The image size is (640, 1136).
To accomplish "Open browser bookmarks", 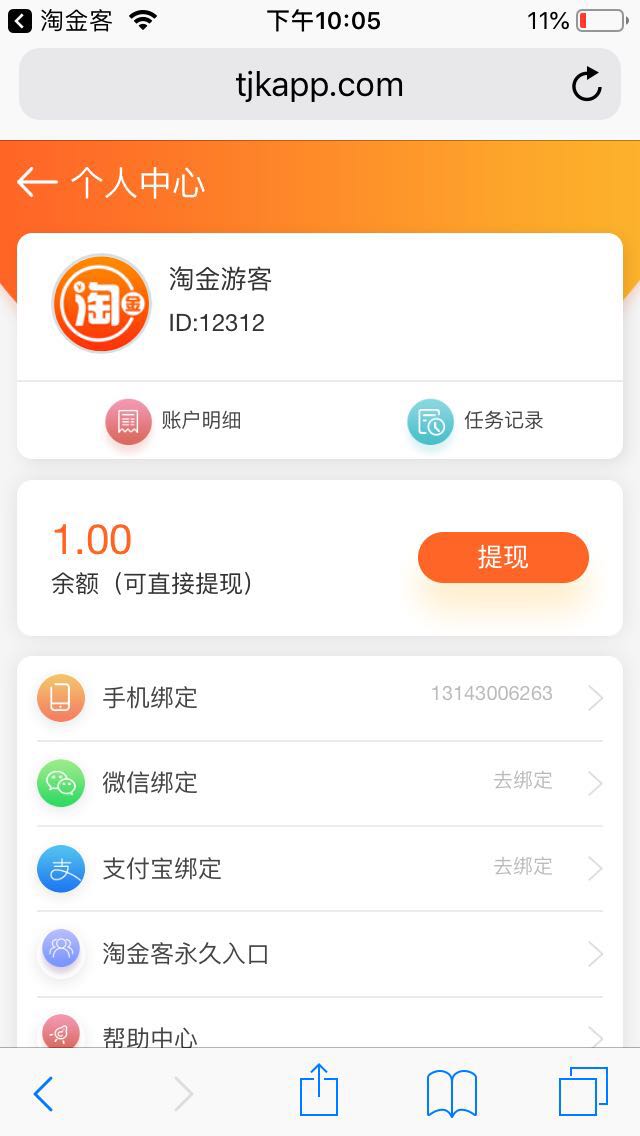I will pyautogui.click(x=451, y=1092).
